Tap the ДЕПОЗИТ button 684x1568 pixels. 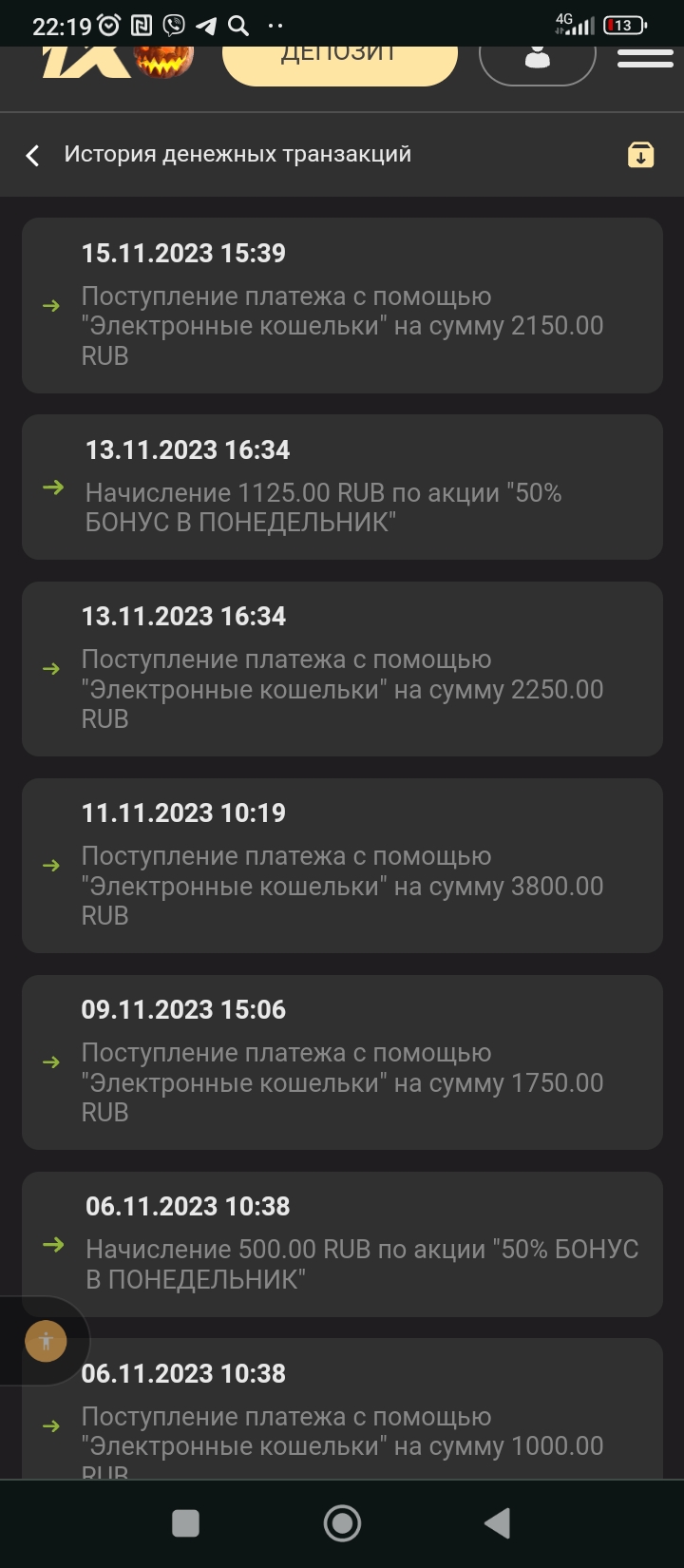(339, 59)
